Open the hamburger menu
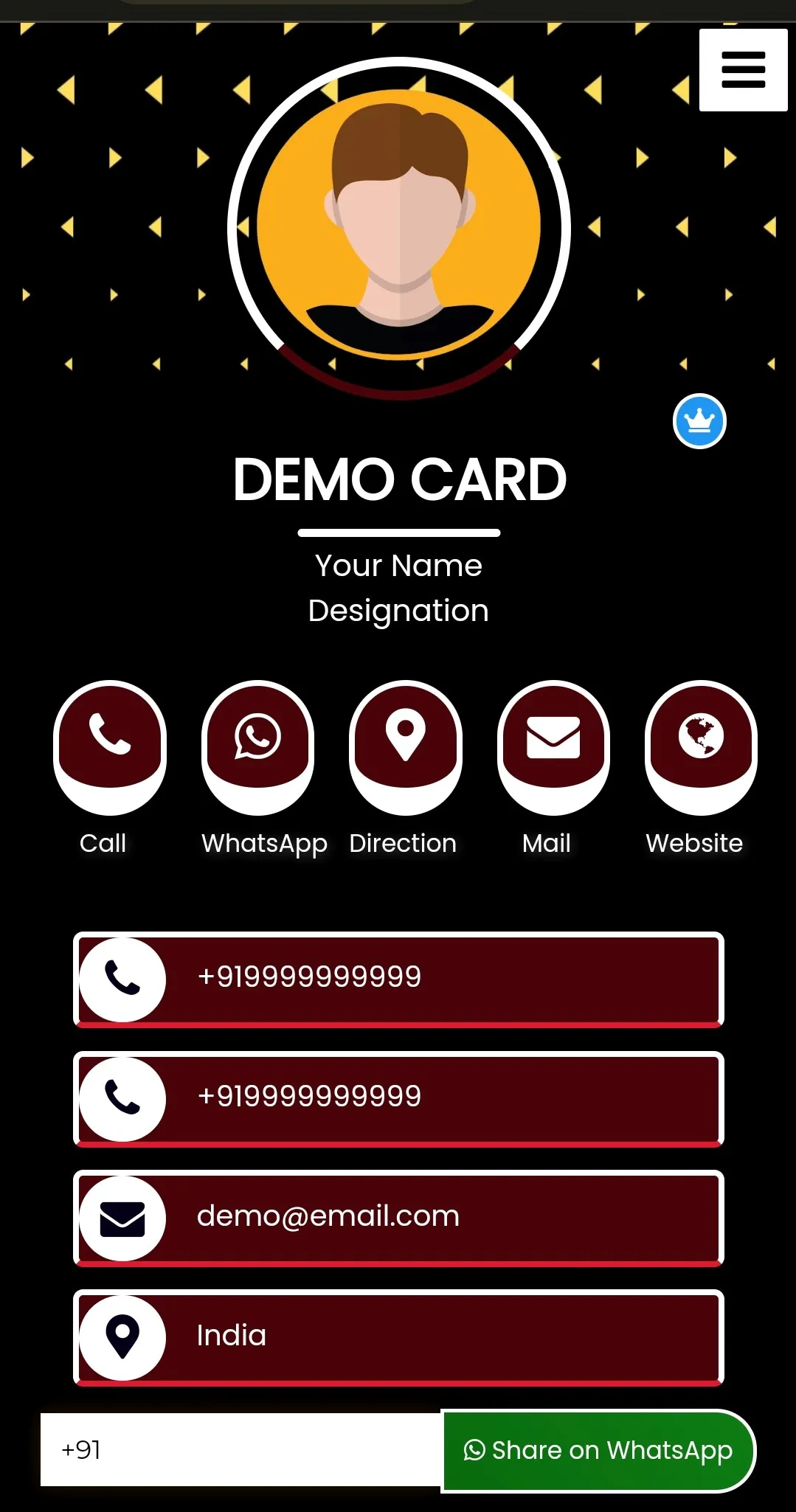 coord(743,70)
